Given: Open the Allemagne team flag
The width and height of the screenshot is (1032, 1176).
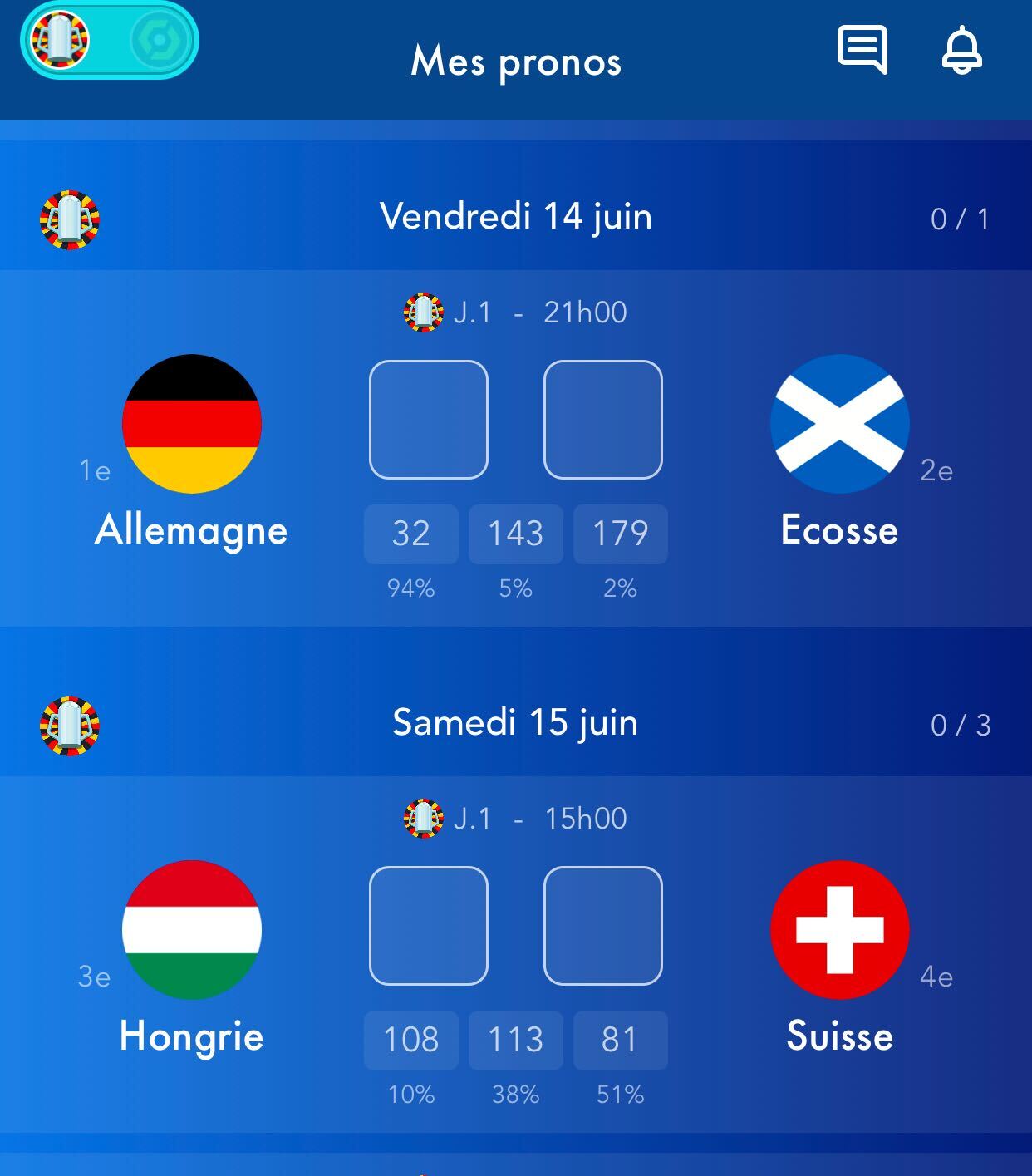Looking at the screenshot, I should tap(192, 424).
